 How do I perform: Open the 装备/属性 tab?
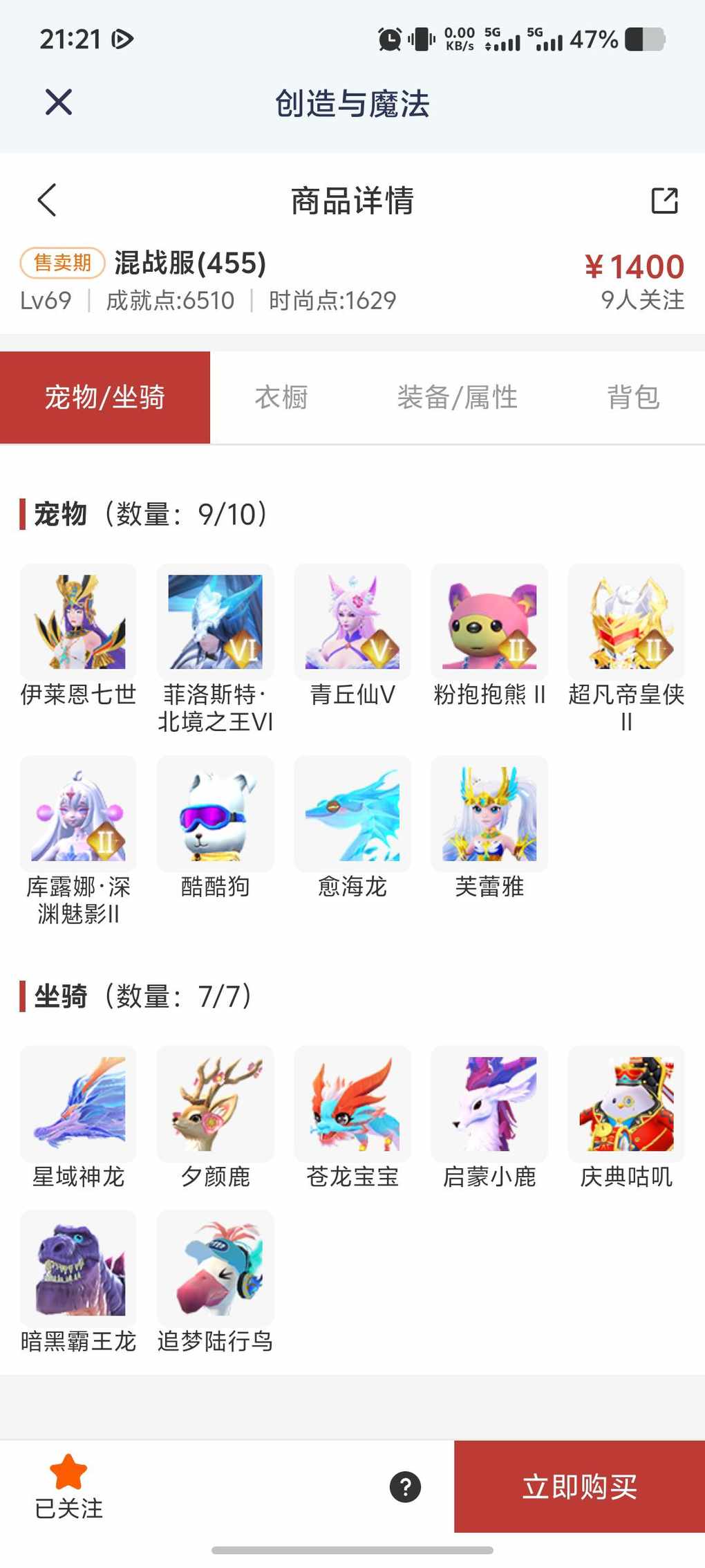pos(457,398)
